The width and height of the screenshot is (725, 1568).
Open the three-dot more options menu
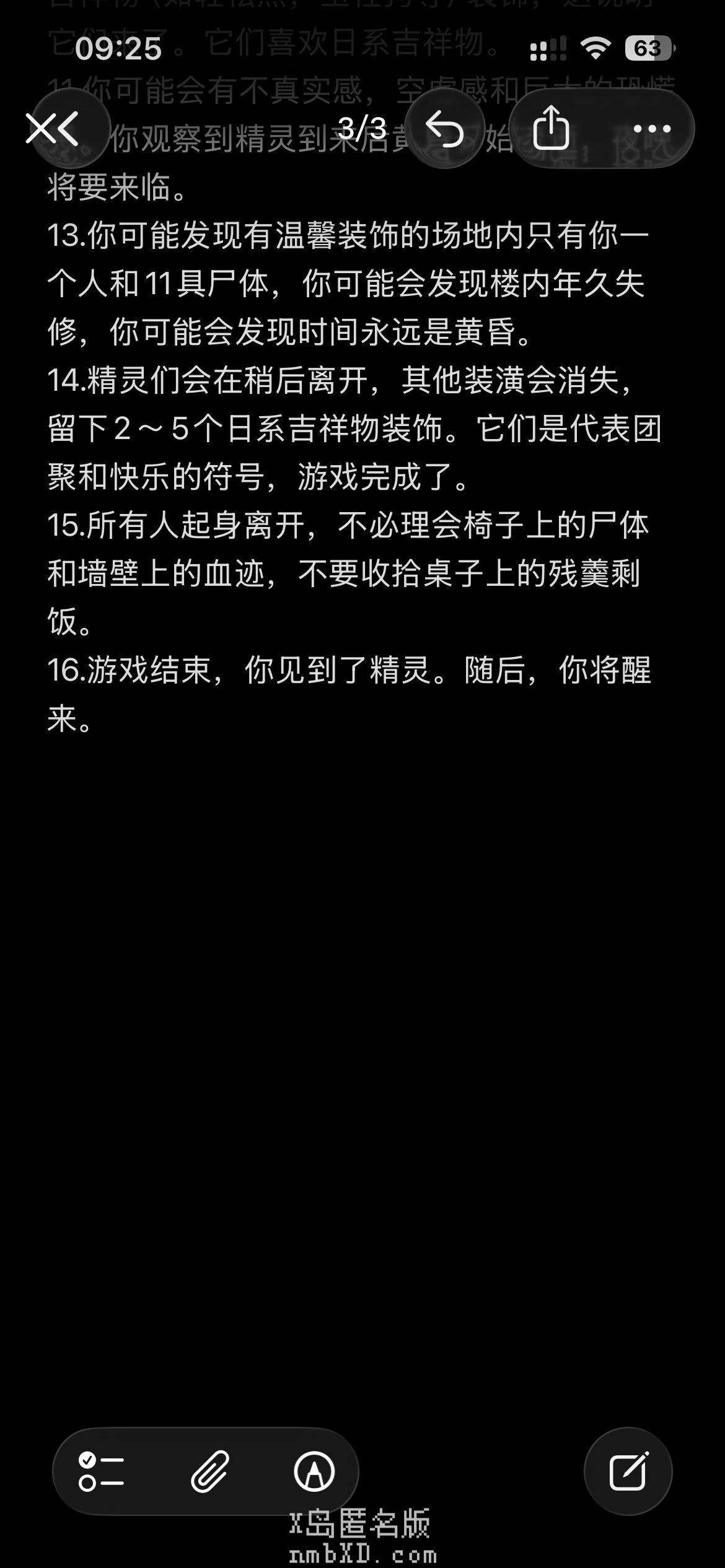[652, 129]
